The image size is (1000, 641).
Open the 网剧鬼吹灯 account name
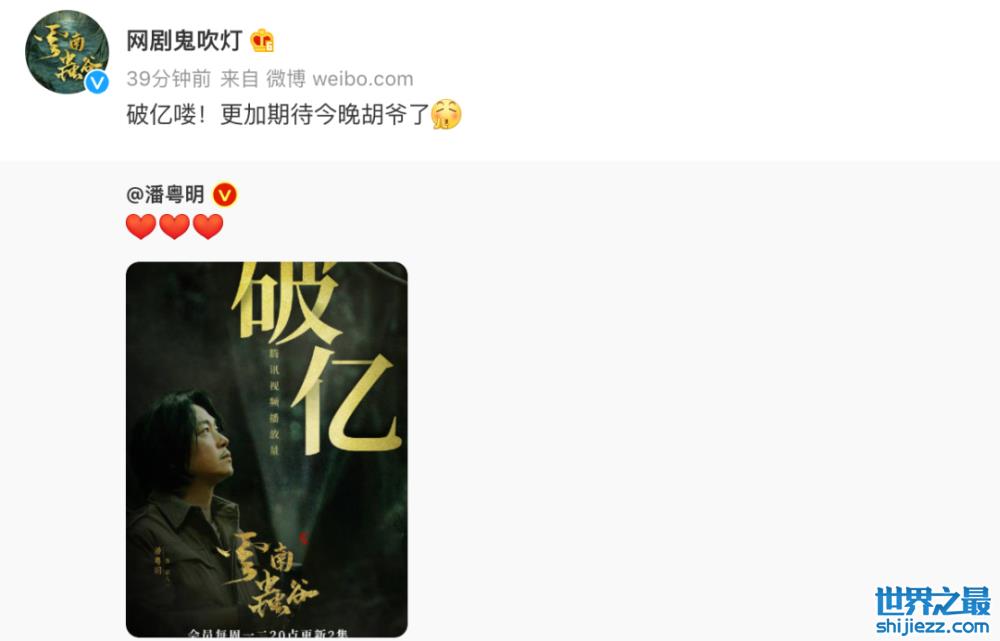click(185, 41)
